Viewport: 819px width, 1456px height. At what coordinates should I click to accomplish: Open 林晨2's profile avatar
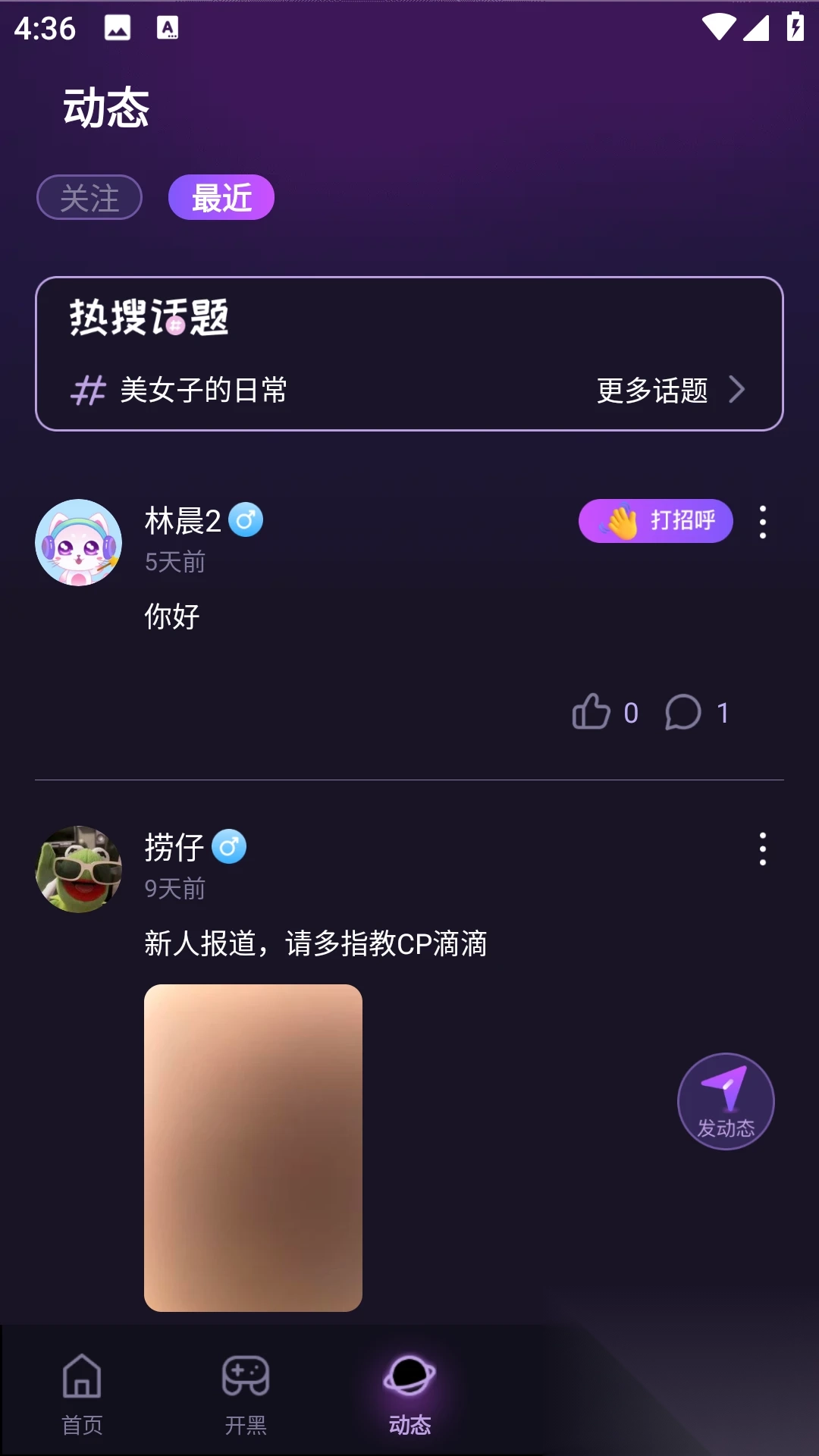point(79,542)
